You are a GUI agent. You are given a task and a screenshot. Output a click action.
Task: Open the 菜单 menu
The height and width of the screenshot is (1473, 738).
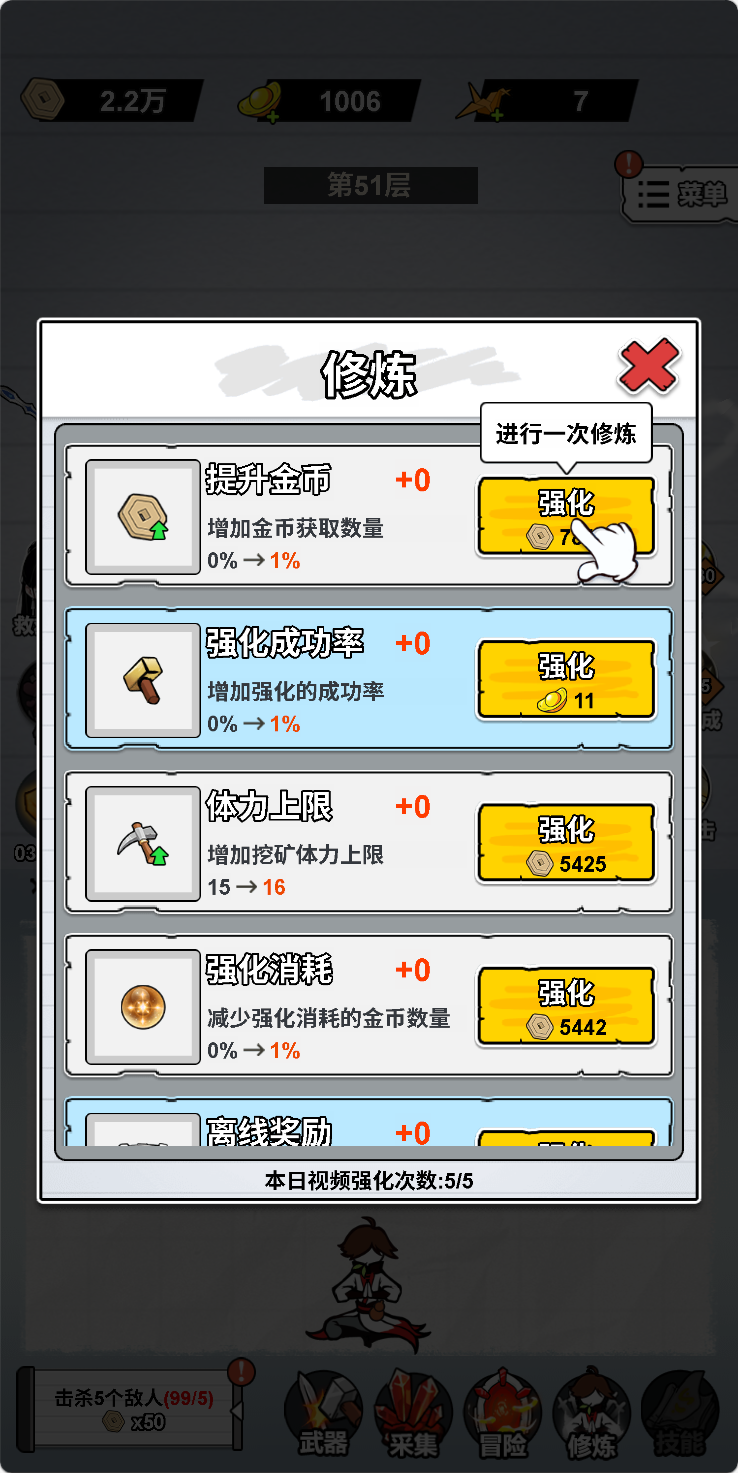coord(682,195)
